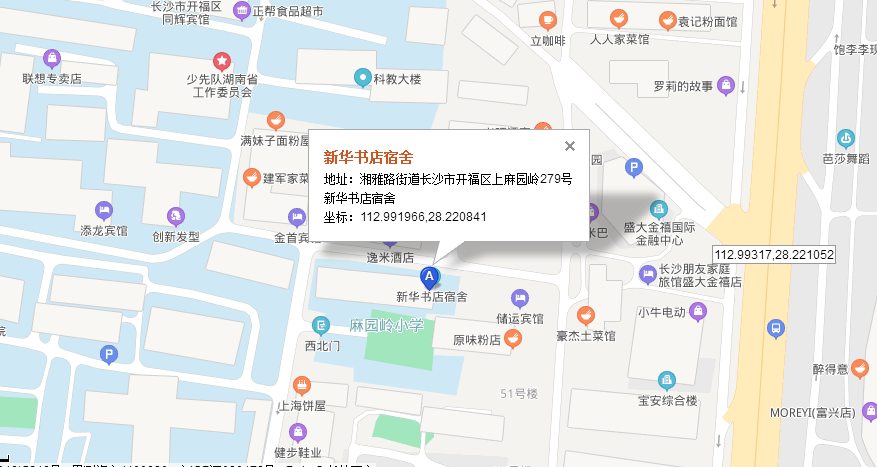This screenshot has width=877, height=467.
Task: Close the 新华书店宿舍 info popup
Action: [x=570, y=146]
